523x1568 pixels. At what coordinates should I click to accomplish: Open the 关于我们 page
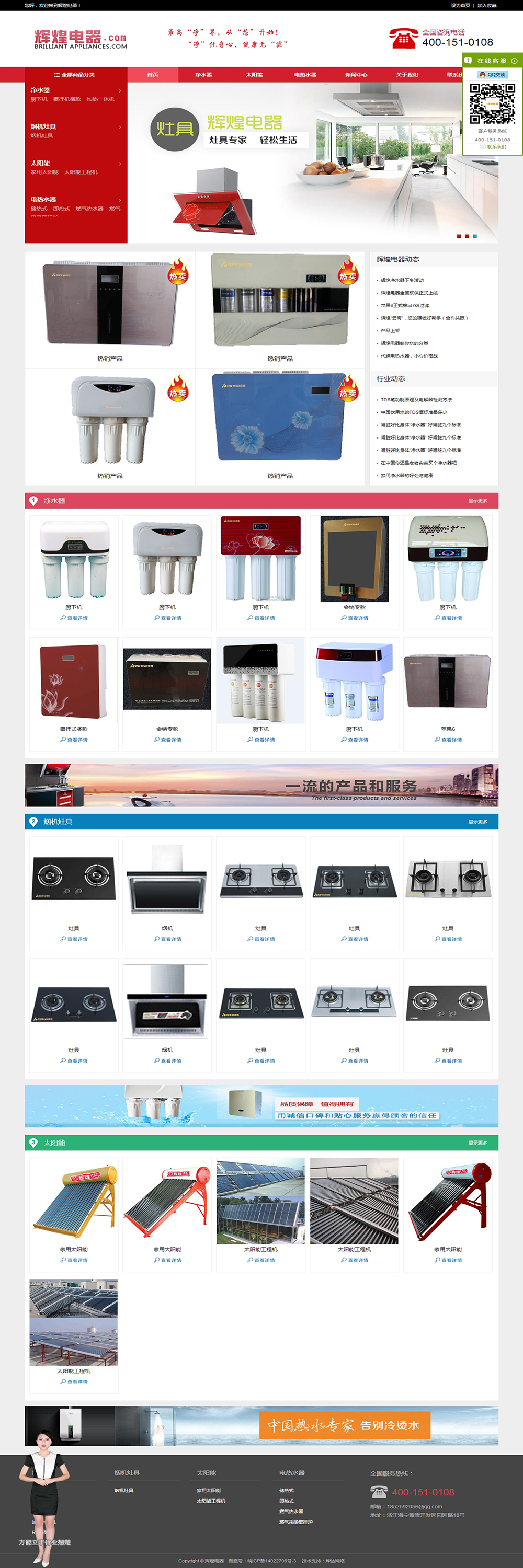407,75
